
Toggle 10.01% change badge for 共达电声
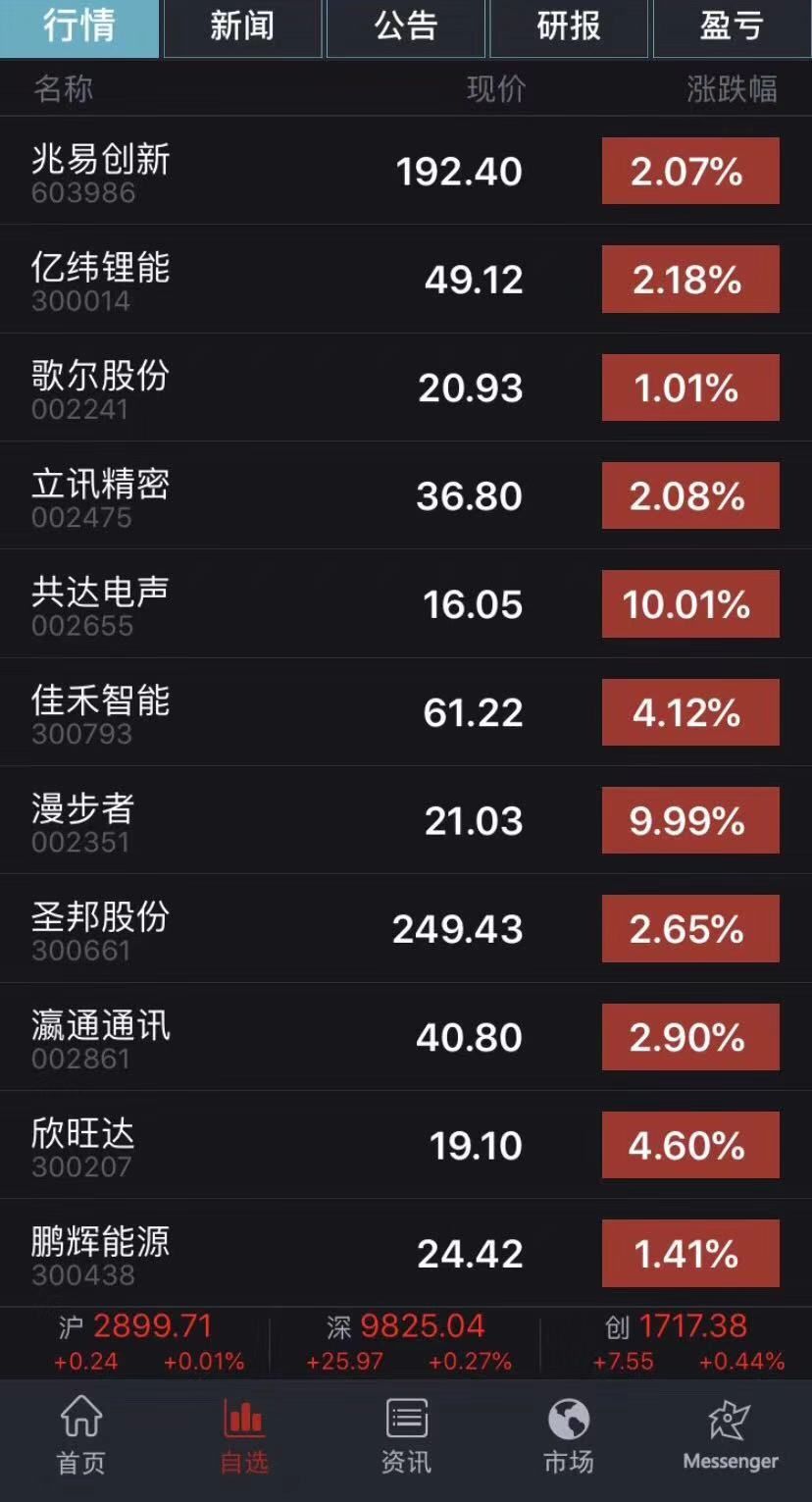[x=690, y=604]
